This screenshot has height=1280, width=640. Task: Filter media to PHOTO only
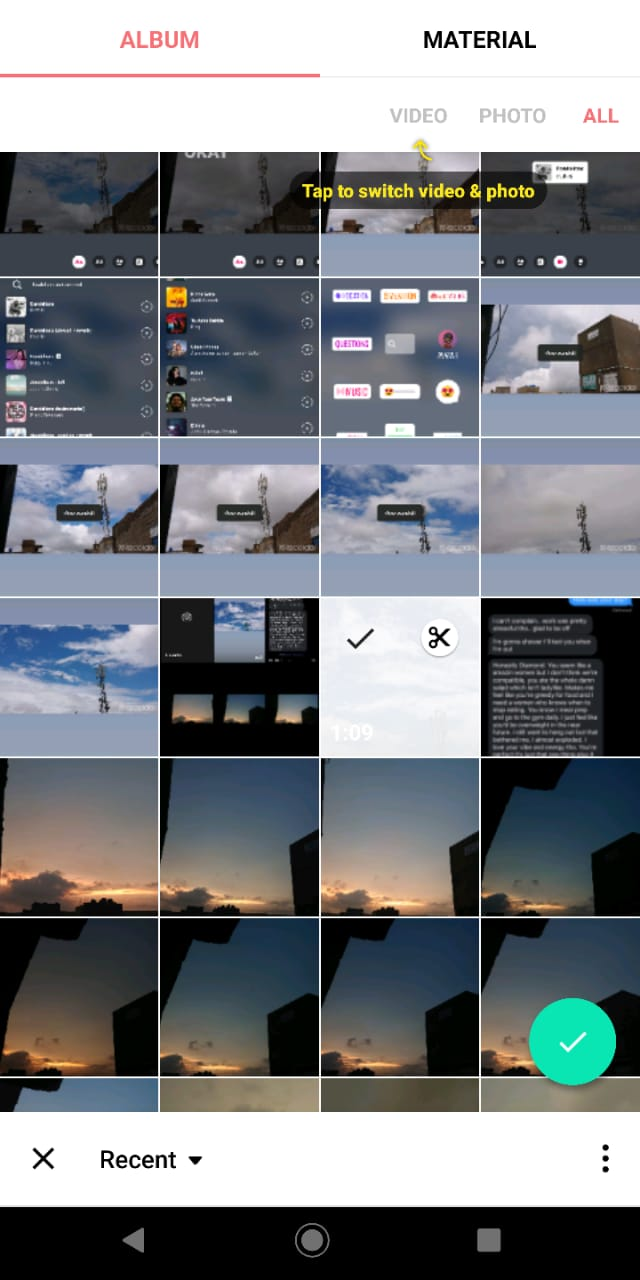tap(512, 116)
